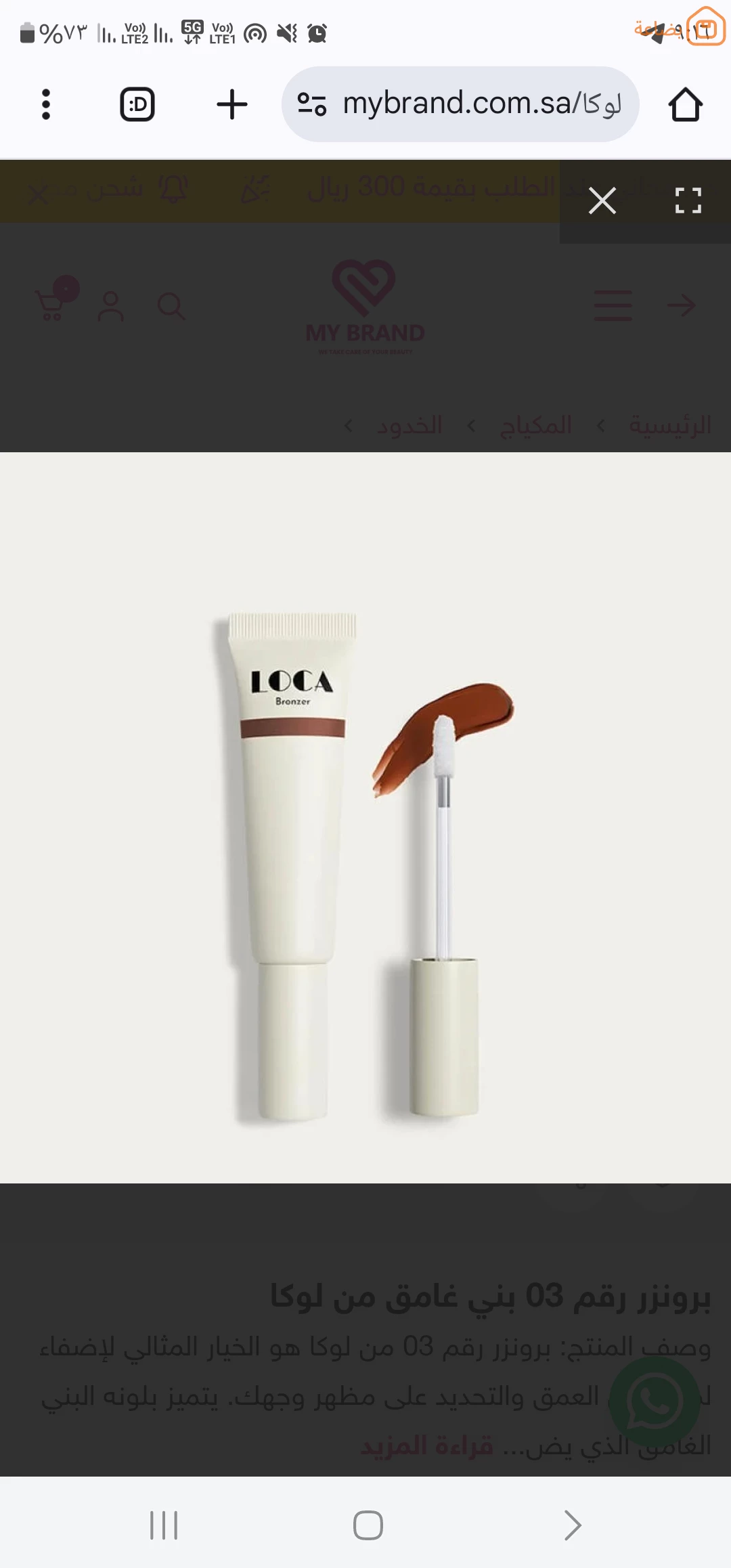The width and height of the screenshot is (731, 1568).
Task: Go to the browser home page
Action: point(685,104)
